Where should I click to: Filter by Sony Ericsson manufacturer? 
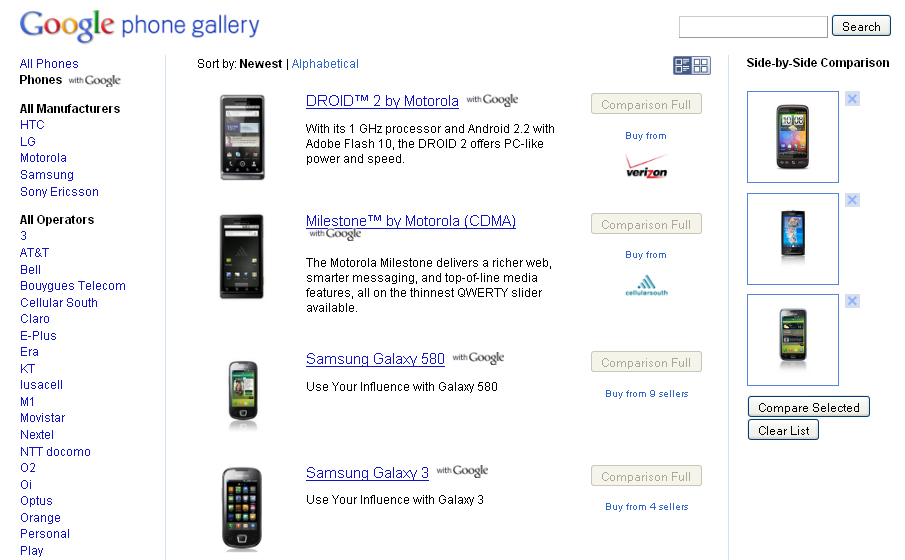tap(59, 192)
